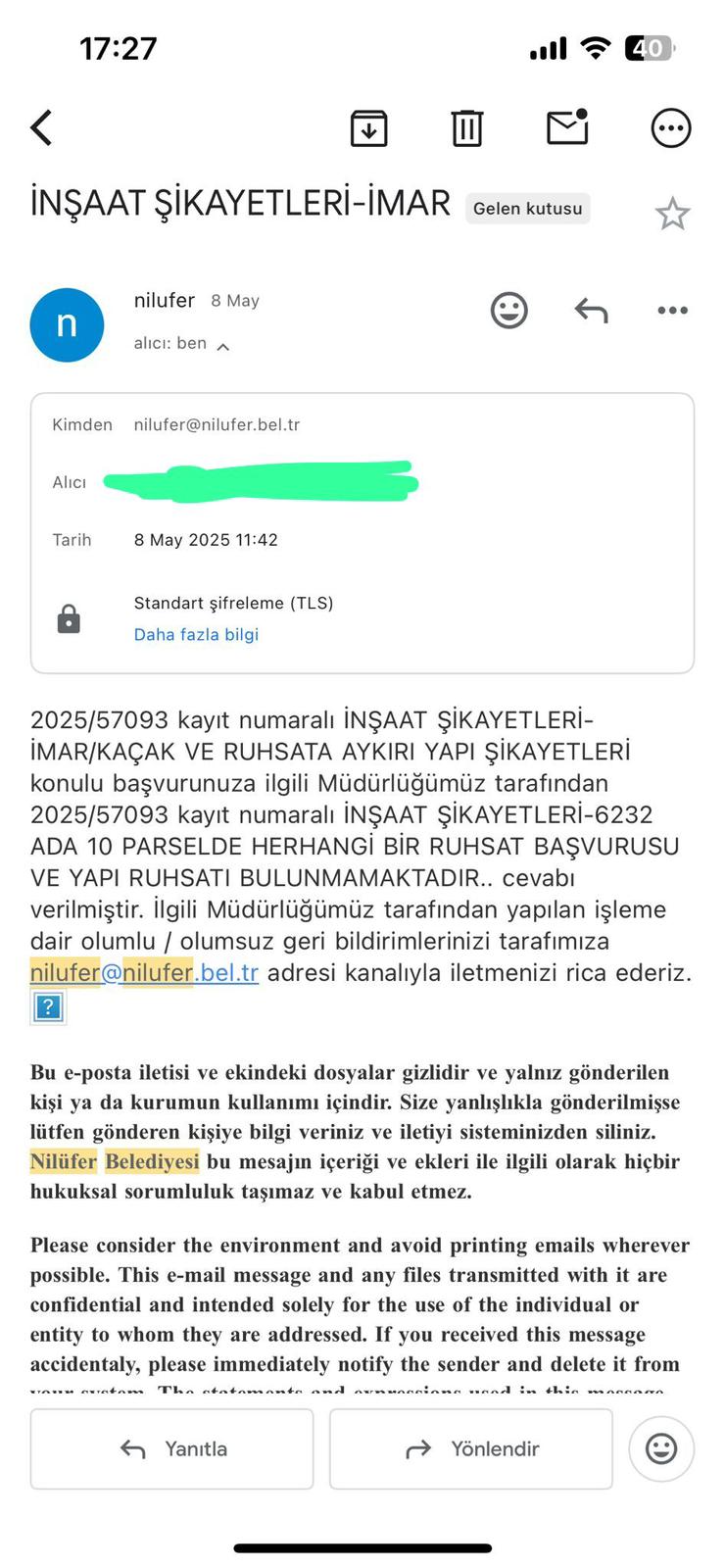Tap the nilufer@nilufer.bel.tr link in message
The width and height of the screenshot is (725, 1568).
pyautogui.click(x=144, y=972)
